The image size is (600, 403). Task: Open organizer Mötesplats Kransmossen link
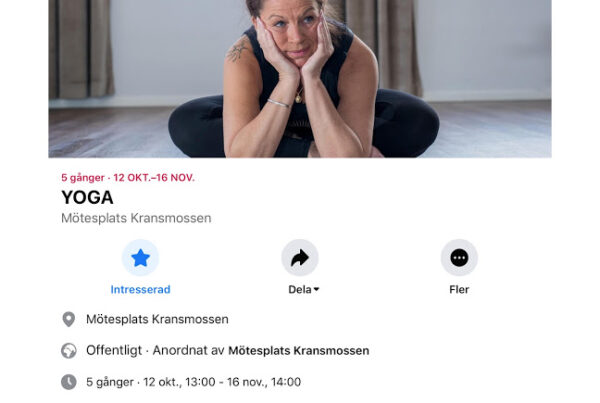pos(299,351)
